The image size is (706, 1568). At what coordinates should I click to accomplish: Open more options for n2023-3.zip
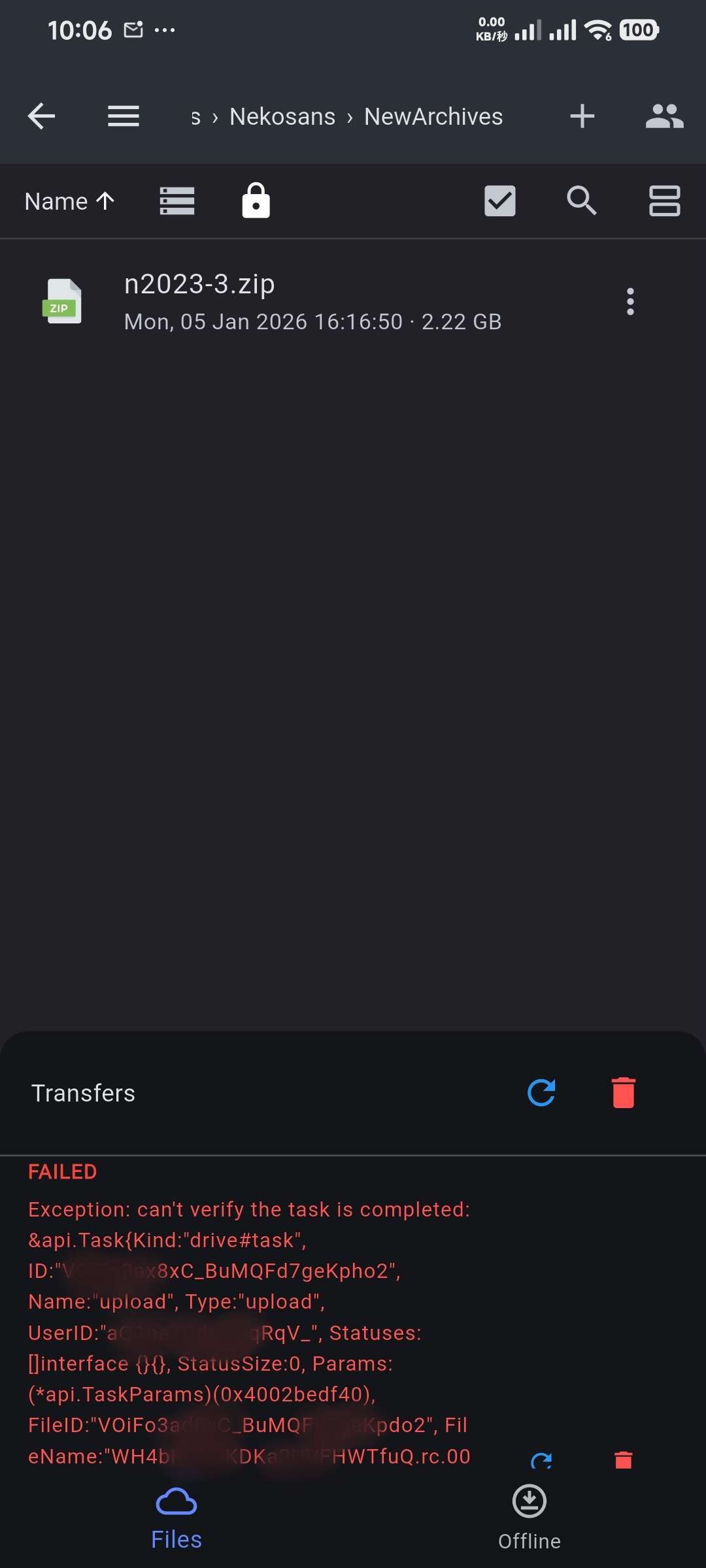coord(630,302)
